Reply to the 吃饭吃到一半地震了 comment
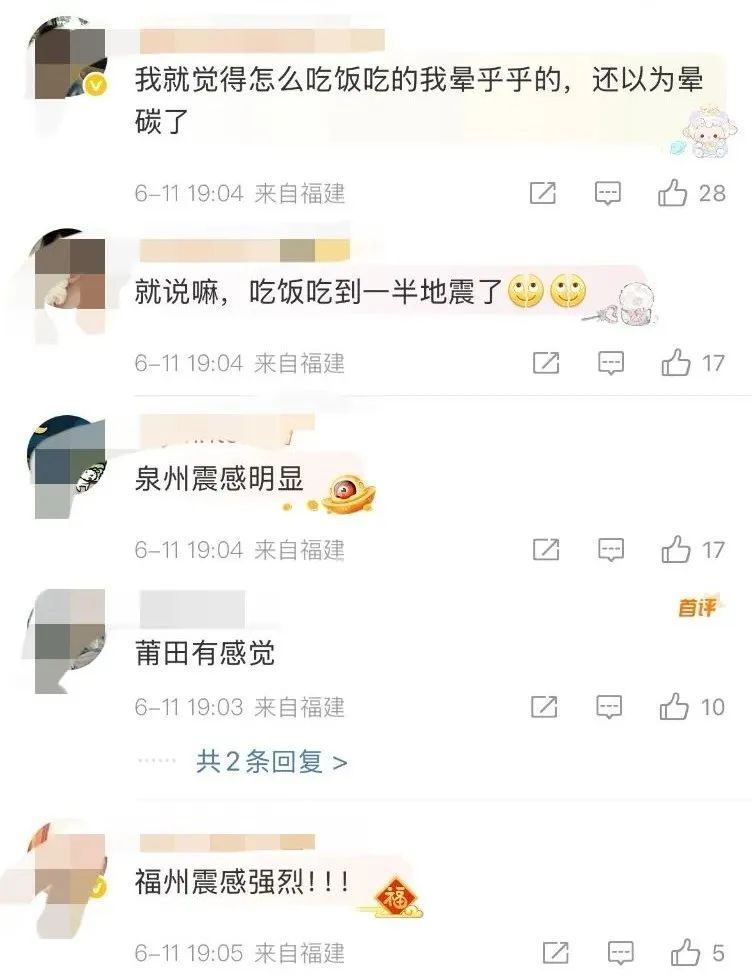The height and width of the screenshot is (978, 752). click(611, 363)
